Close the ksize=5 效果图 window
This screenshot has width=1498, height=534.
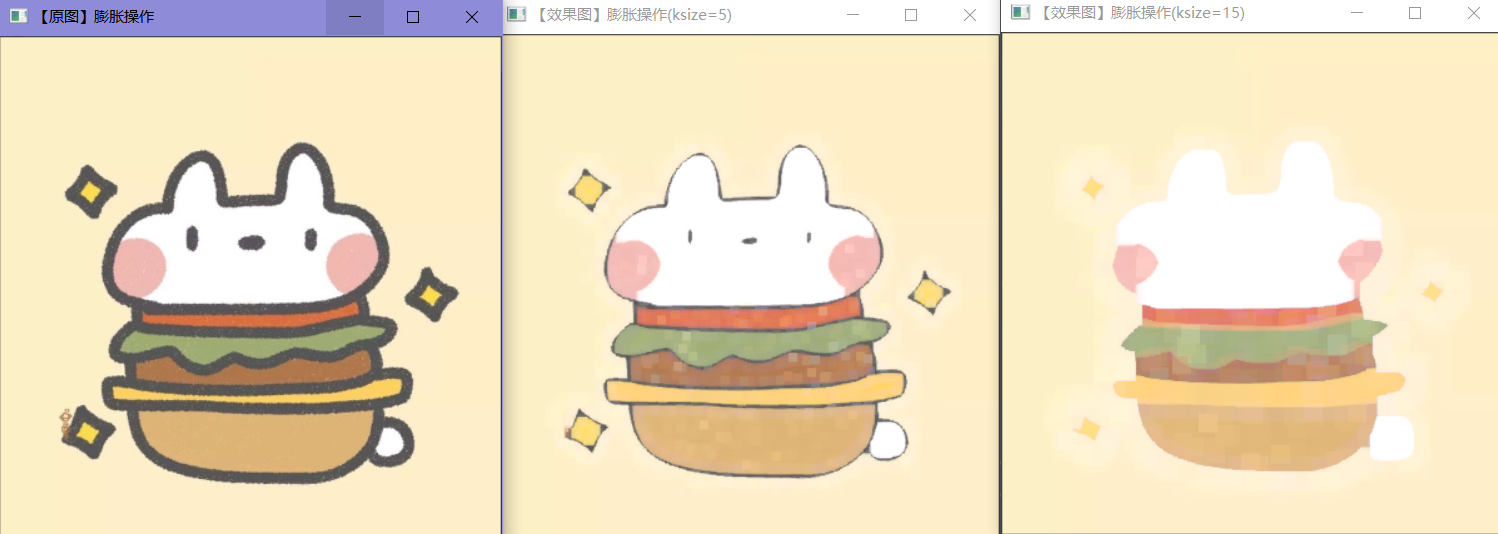click(x=969, y=15)
